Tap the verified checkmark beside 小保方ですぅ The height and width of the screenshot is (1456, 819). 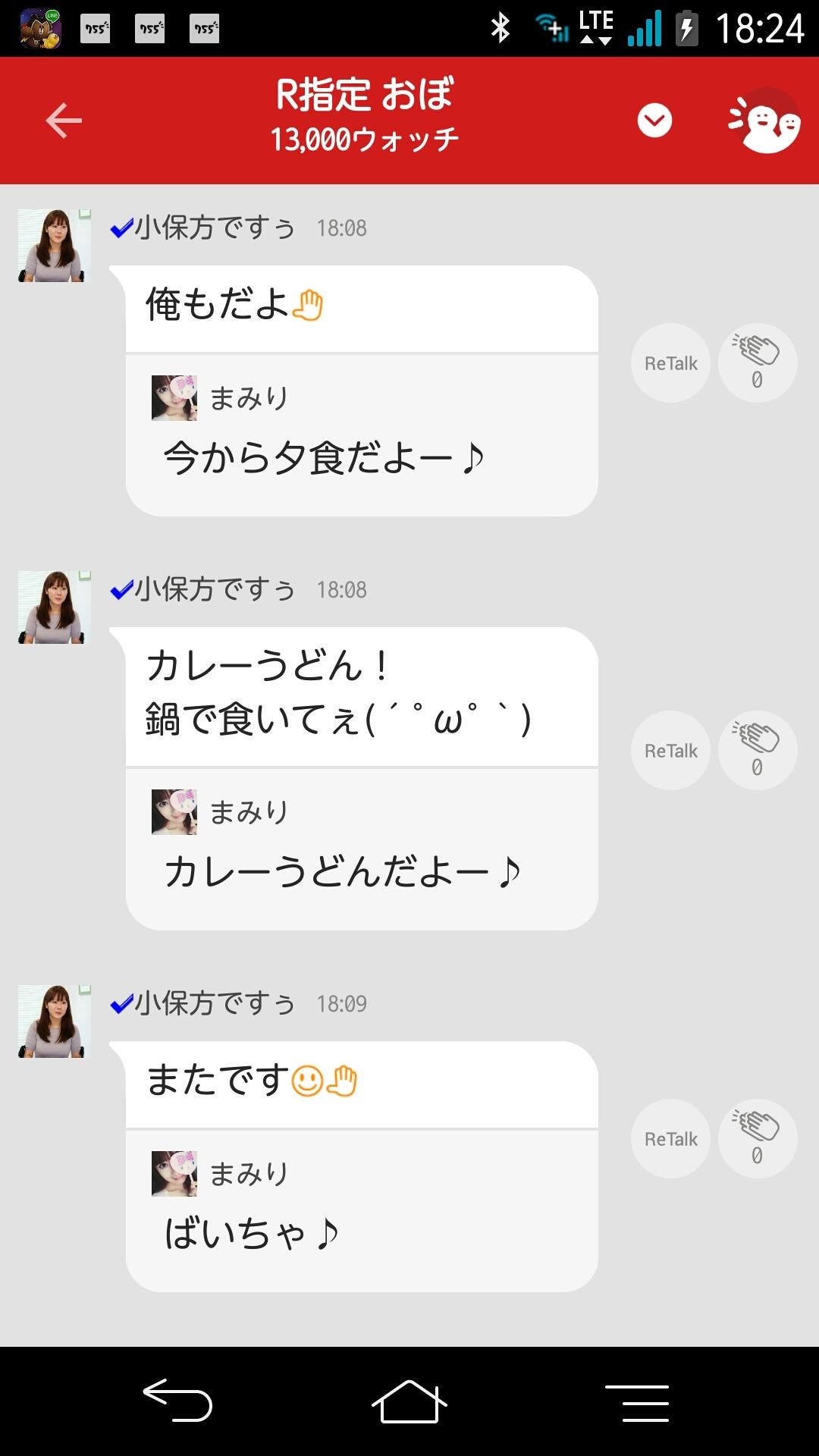pos(122,227)
